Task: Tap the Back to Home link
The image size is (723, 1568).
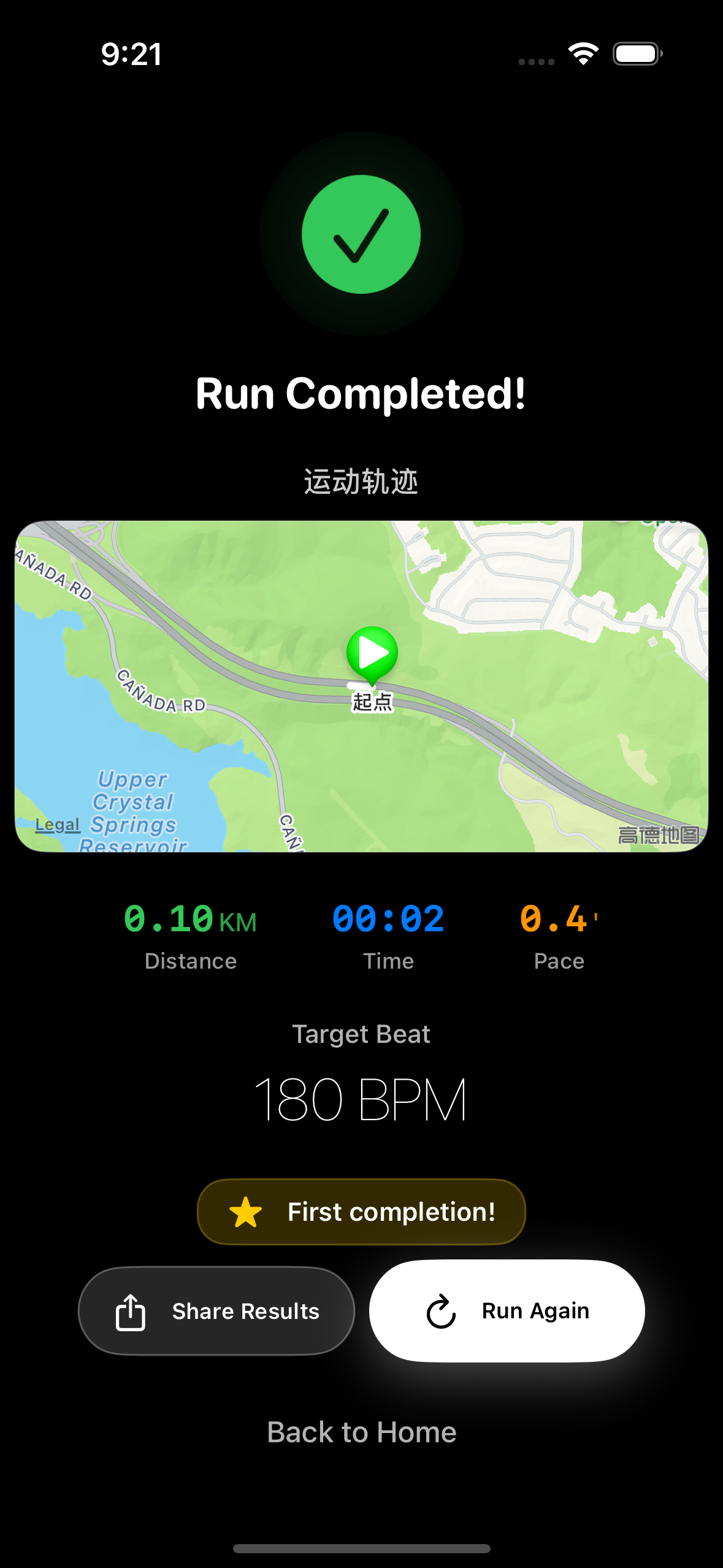Action: (361, 1432)
